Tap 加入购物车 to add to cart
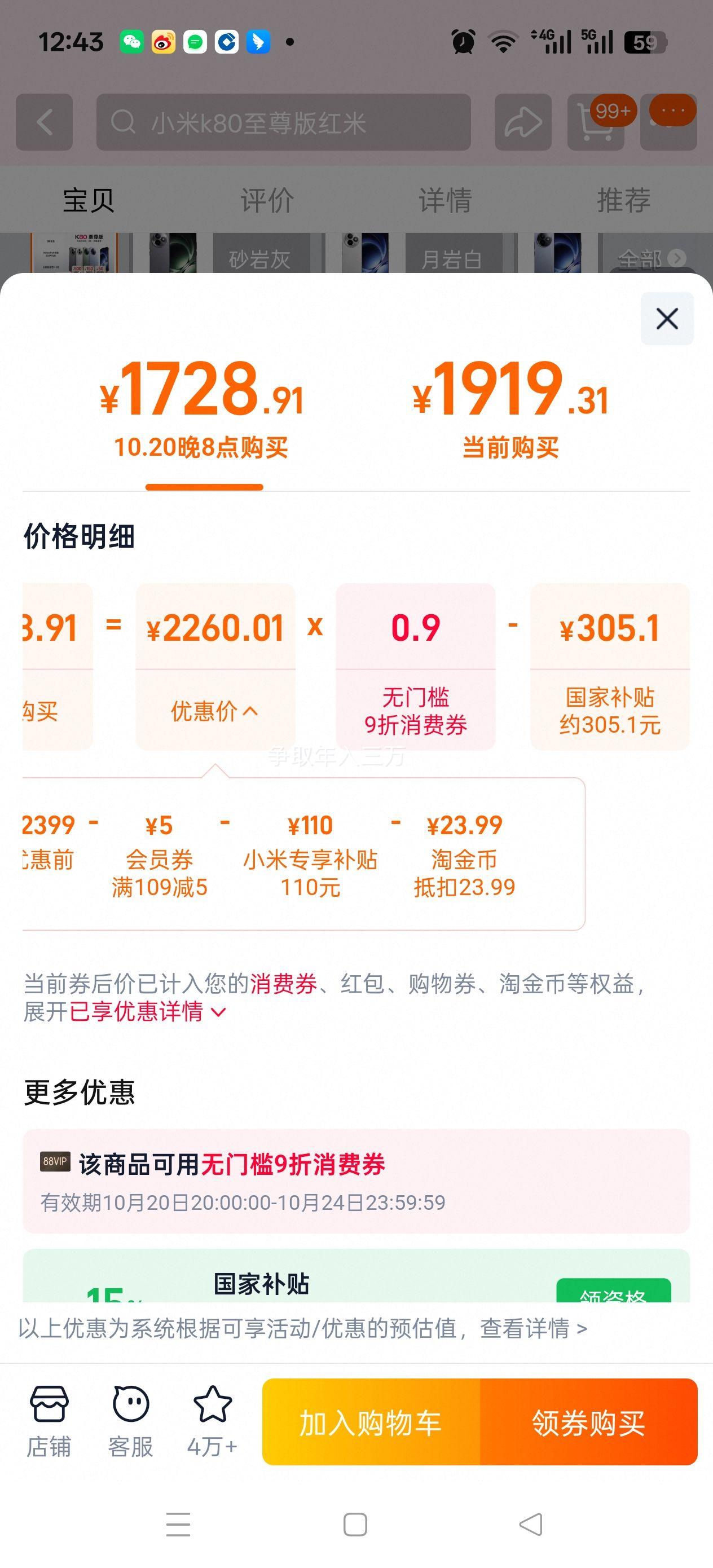Screen dimensions: 713x1568 pos(371,1422)
